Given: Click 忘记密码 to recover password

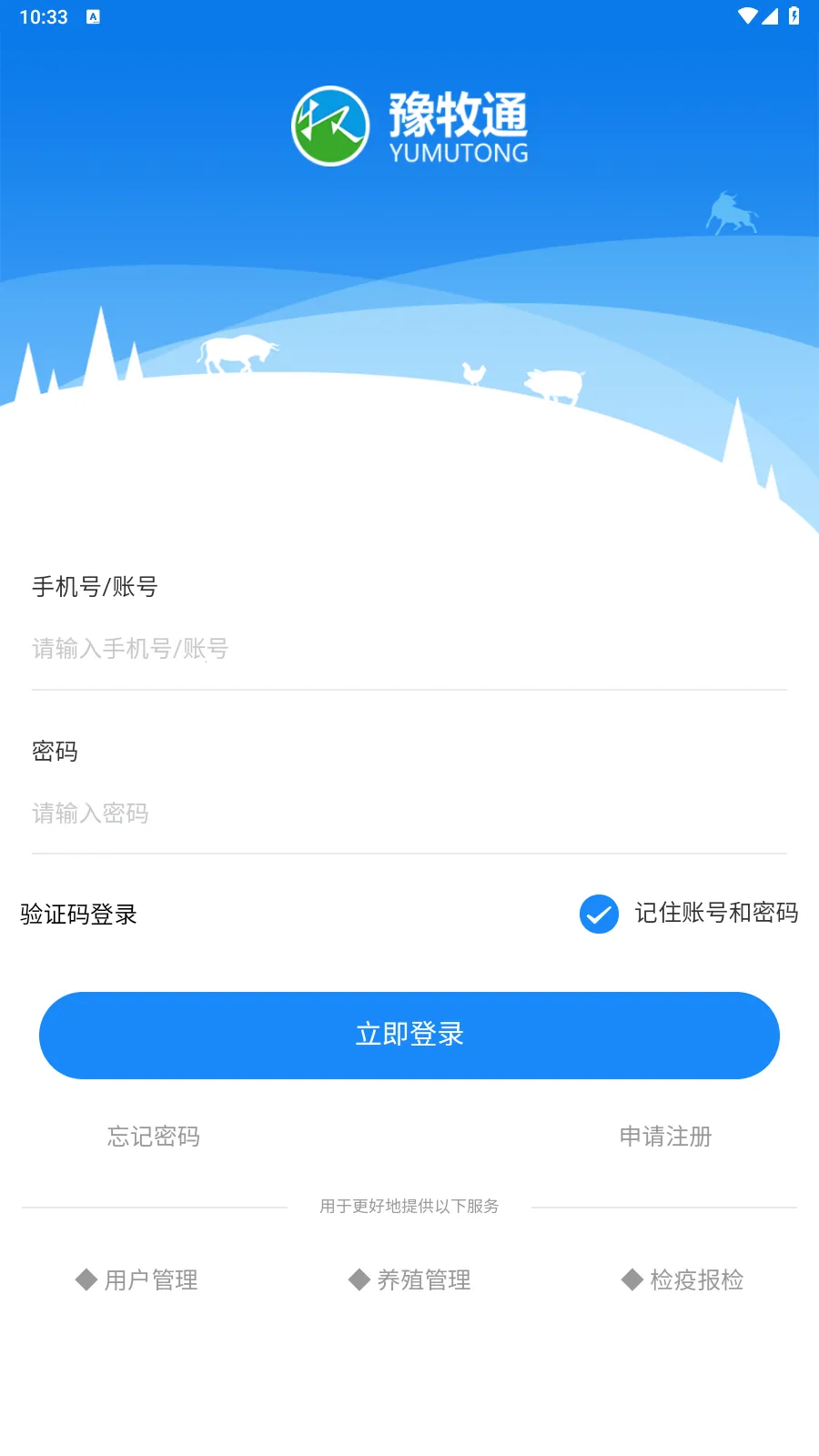Looking at the screenshot, I should 154,1136.
